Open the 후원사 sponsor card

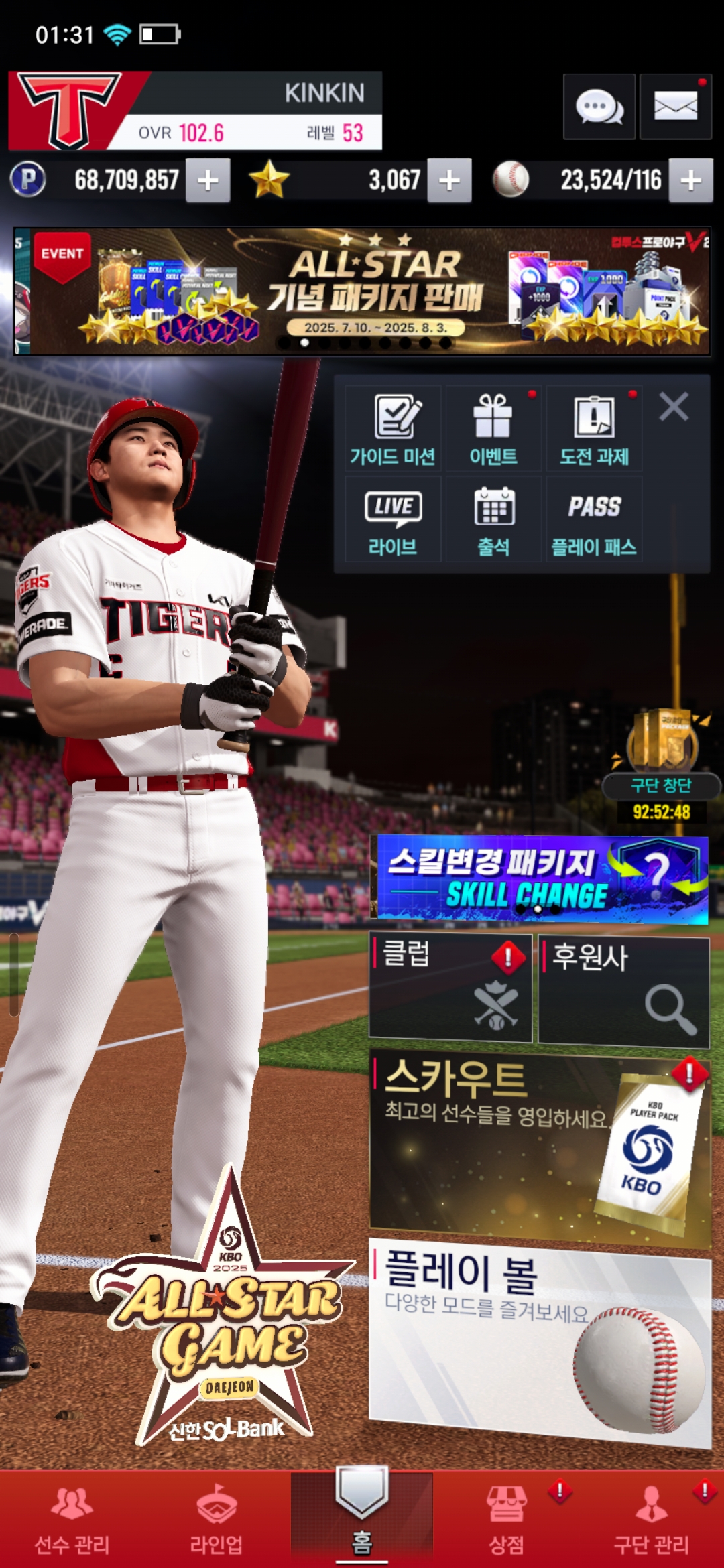623,990
